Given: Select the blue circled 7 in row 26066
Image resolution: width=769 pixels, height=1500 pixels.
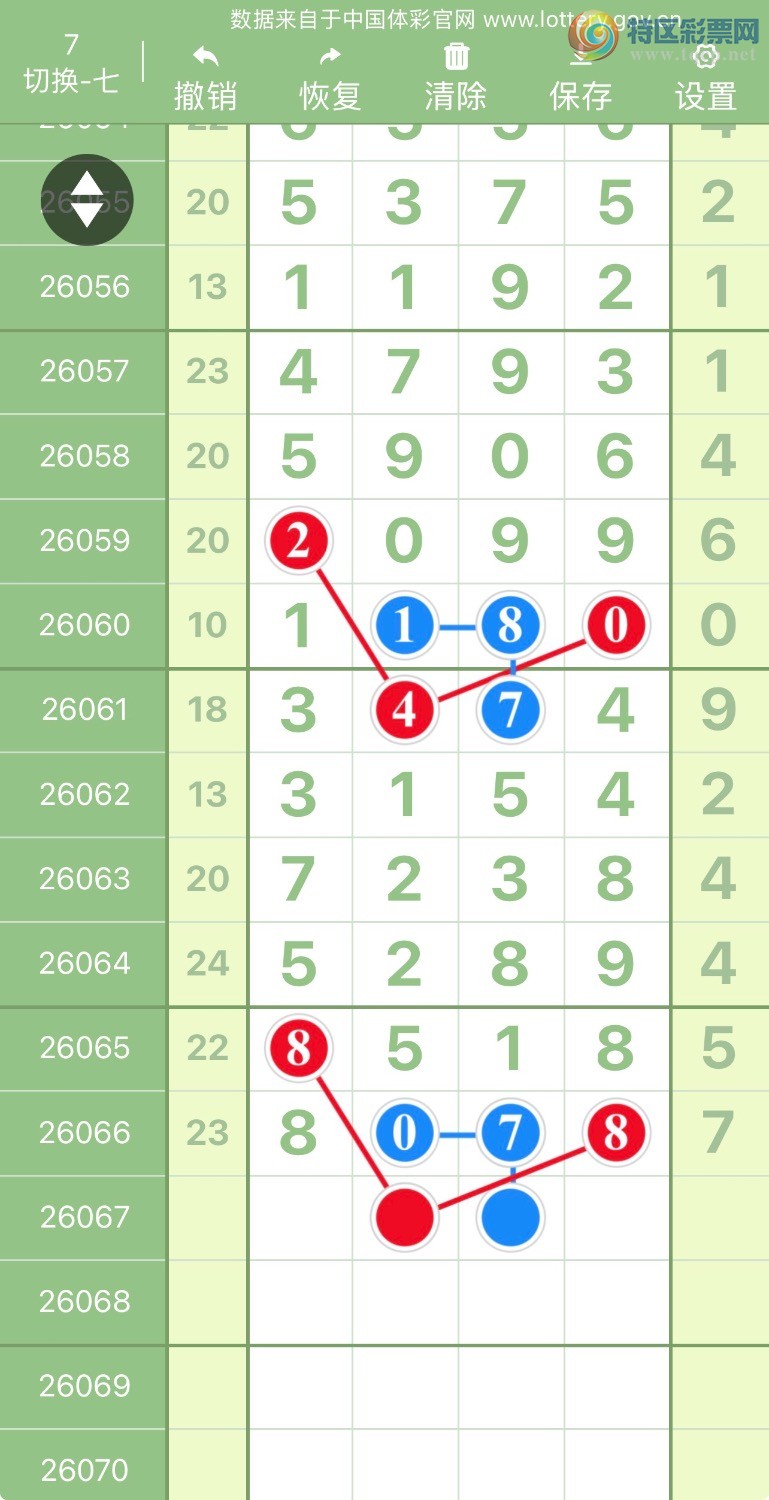Looking at the screenshot, I should point(510,1131).
